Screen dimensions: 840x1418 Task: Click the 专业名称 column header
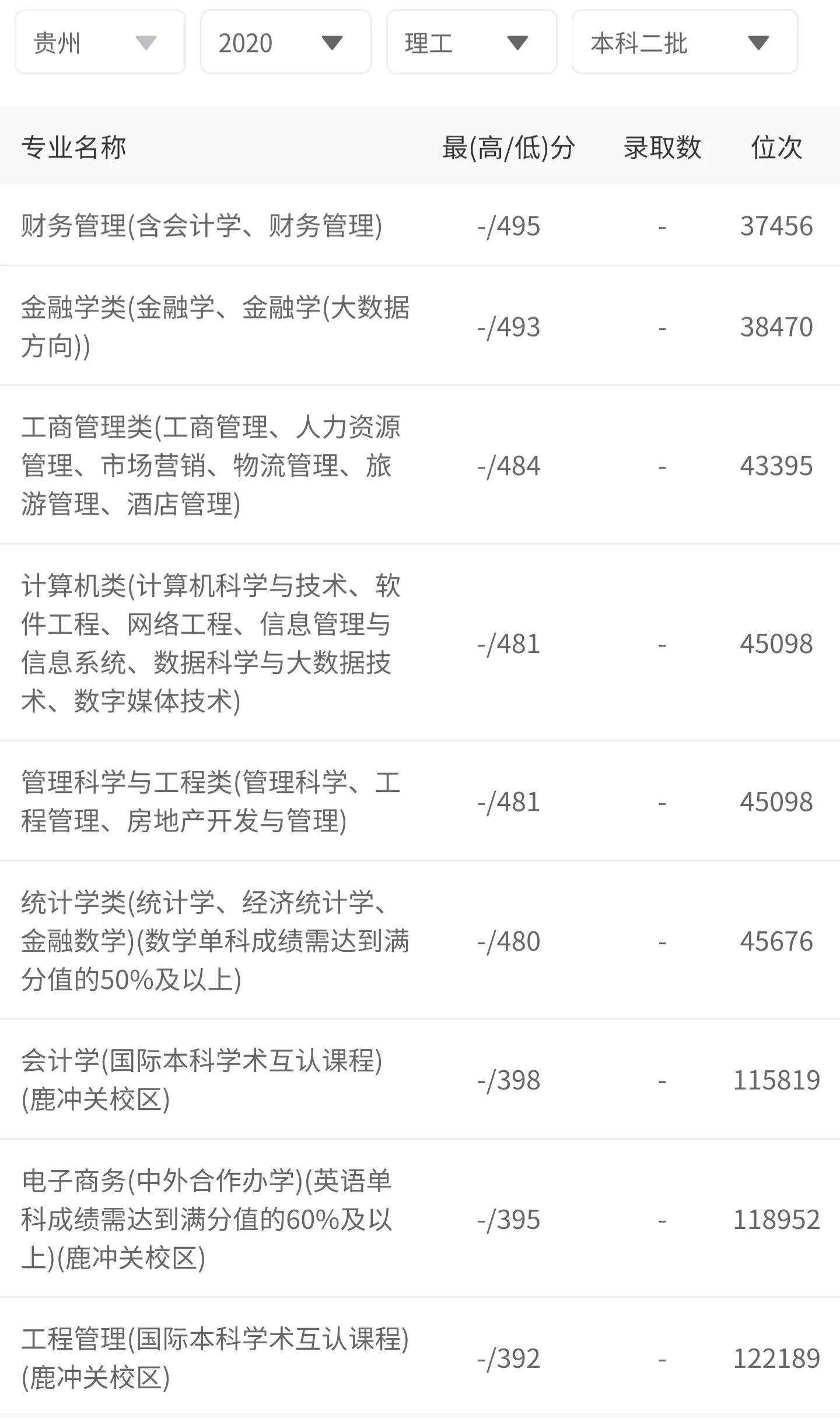pyautogui.click(x=73, y=148)
